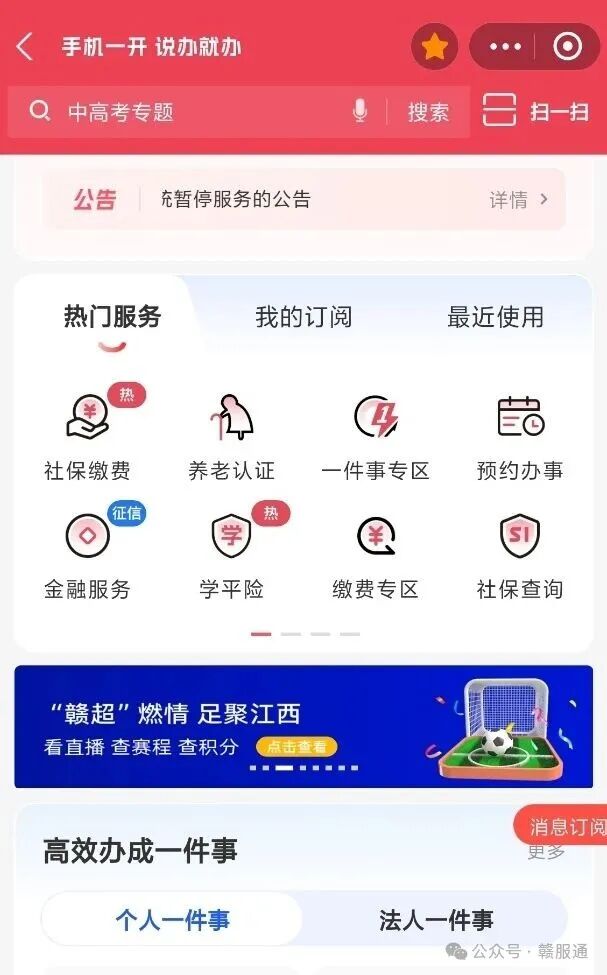View 公告 详情
Viewport: 607px width, 975px height.
(518, 199)
